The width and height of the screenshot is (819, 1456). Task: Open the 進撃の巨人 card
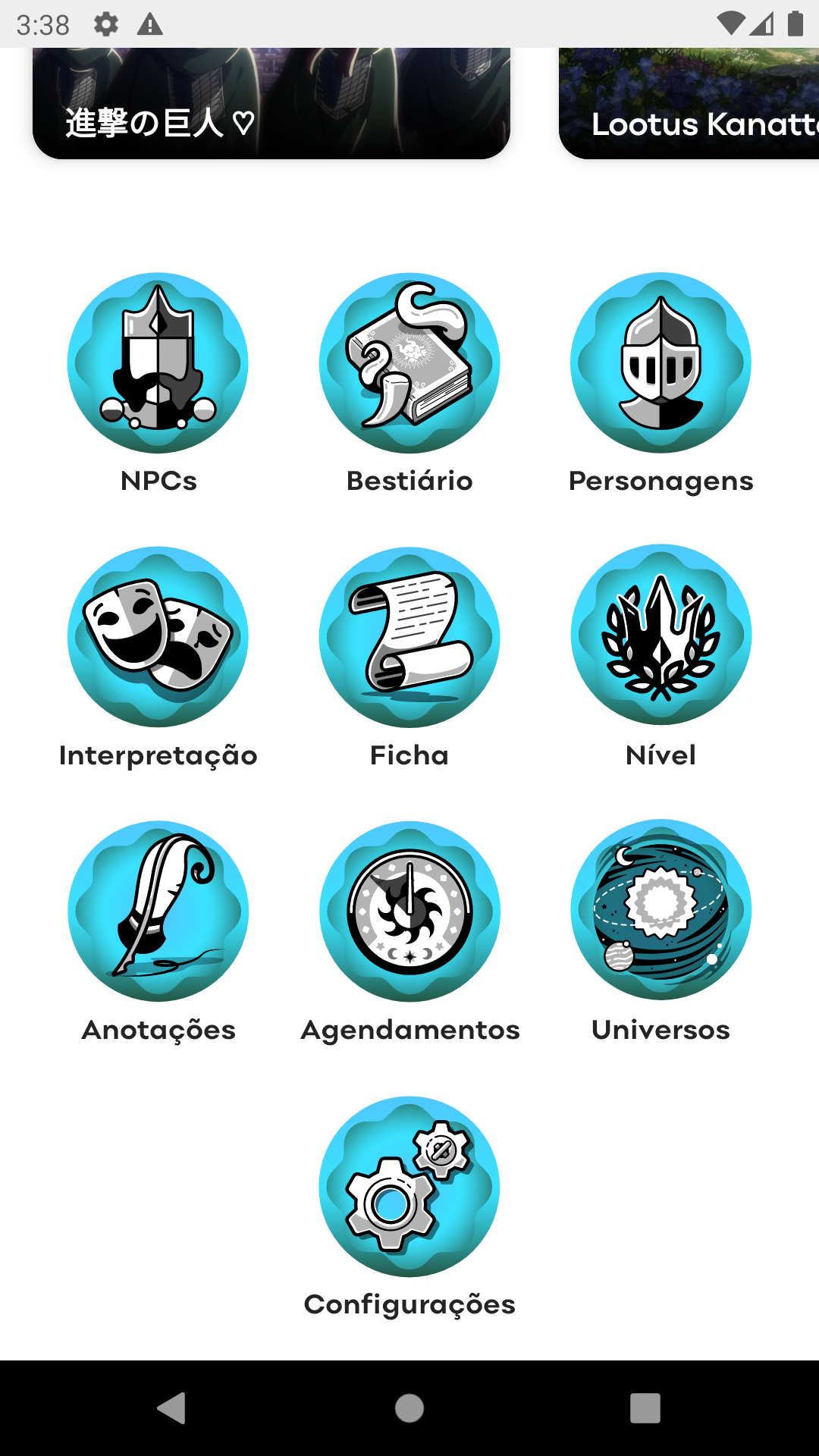click(271, 103)
